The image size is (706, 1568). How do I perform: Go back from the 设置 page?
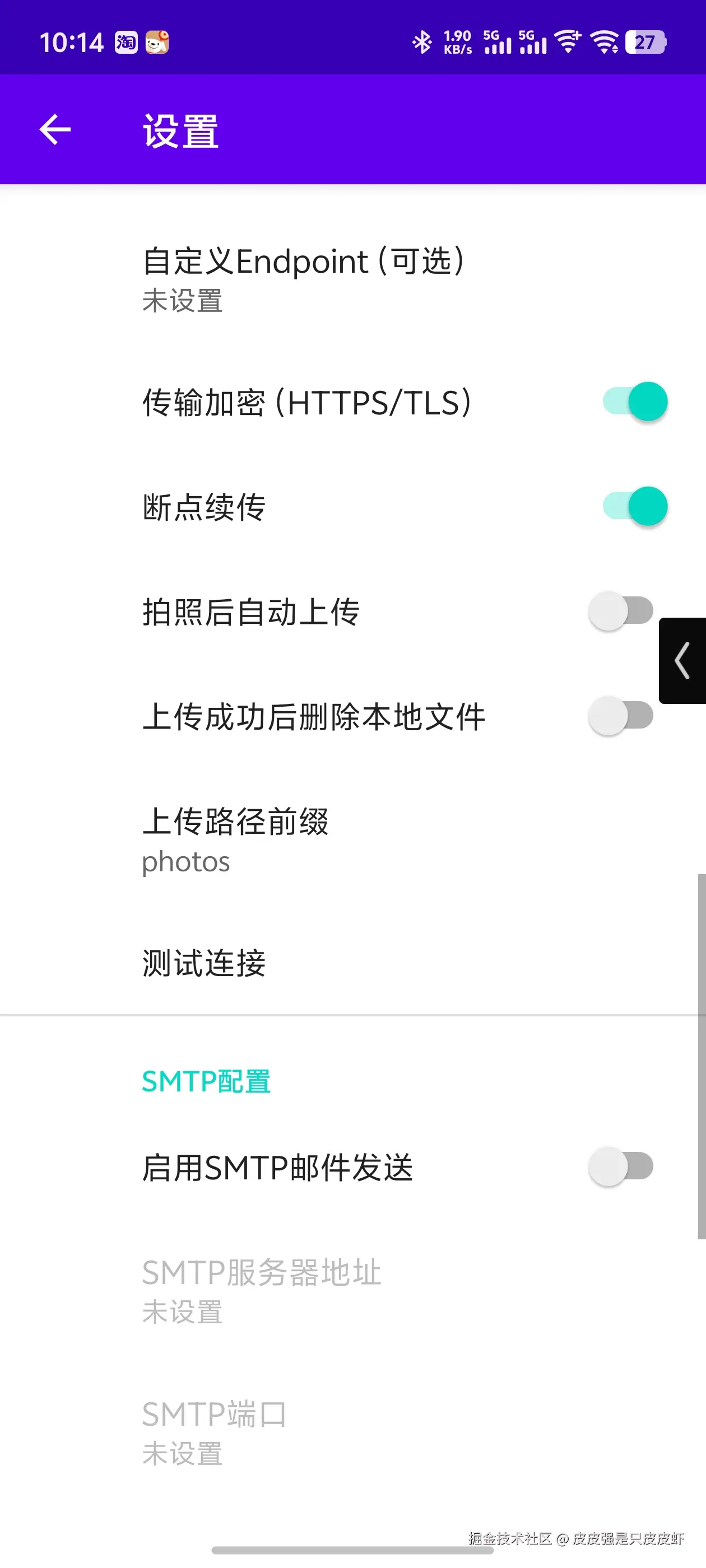point(55,130)
